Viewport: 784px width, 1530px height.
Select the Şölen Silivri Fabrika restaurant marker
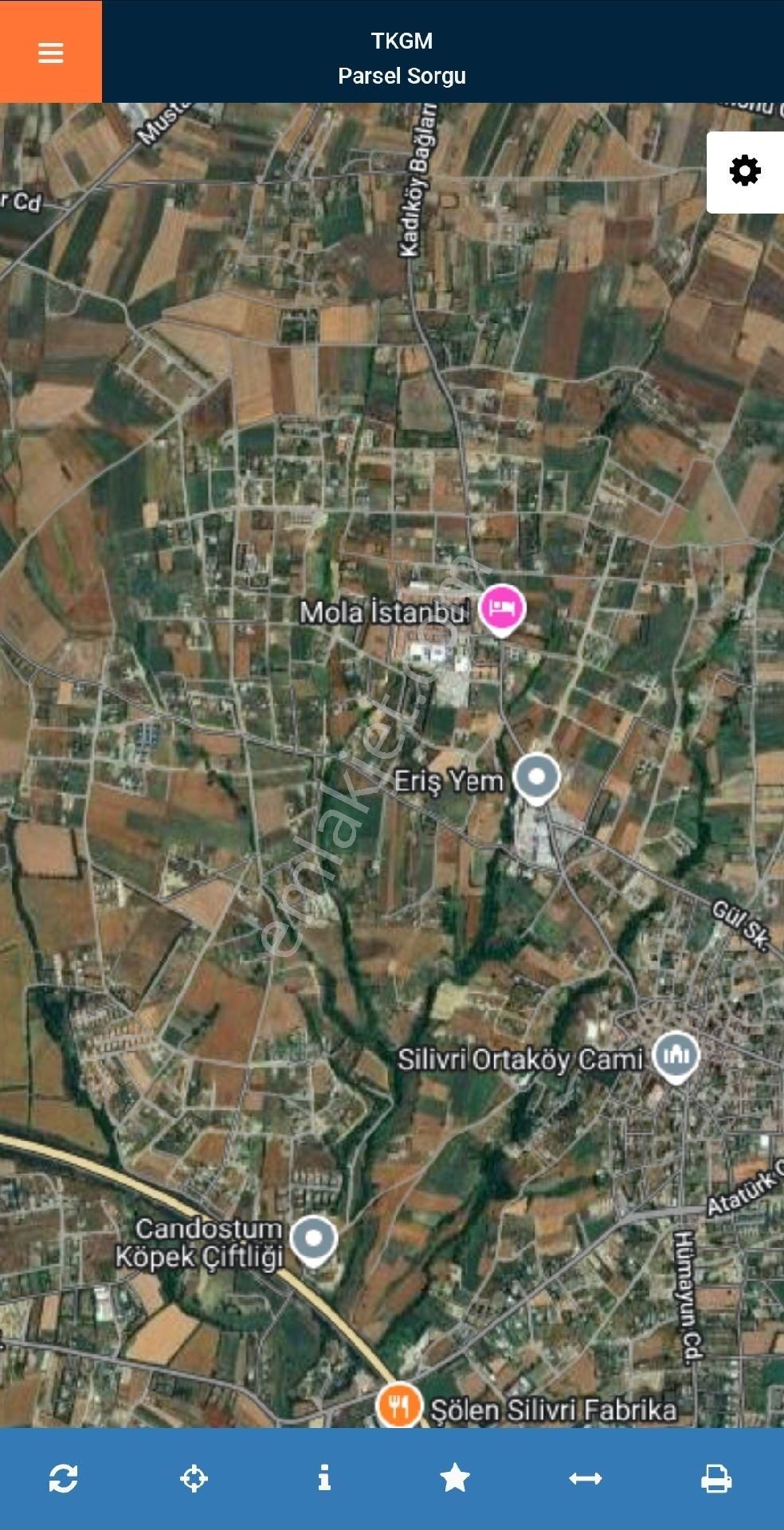(398, 1406)
